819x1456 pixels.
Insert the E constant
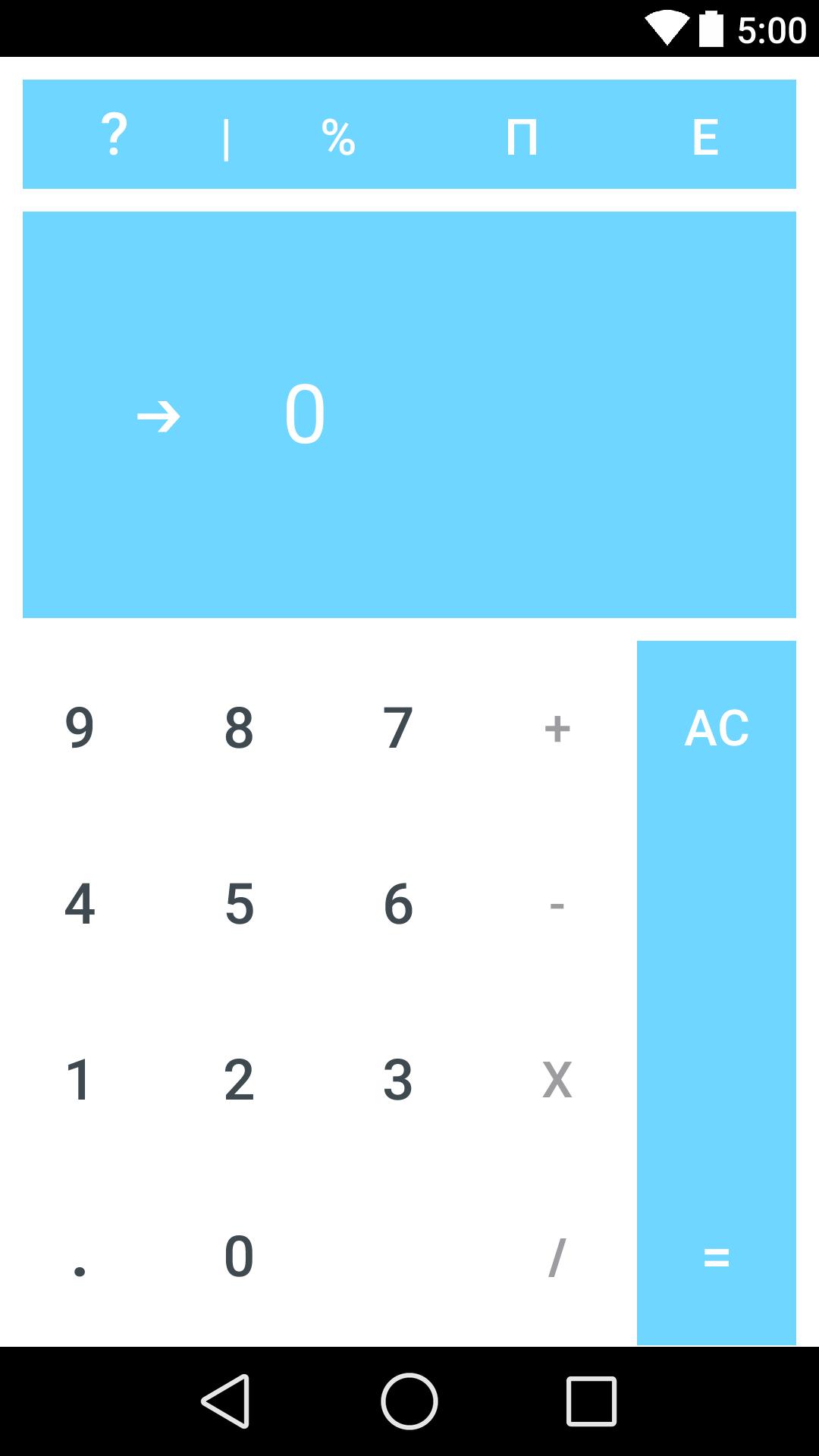pos(705,136)
